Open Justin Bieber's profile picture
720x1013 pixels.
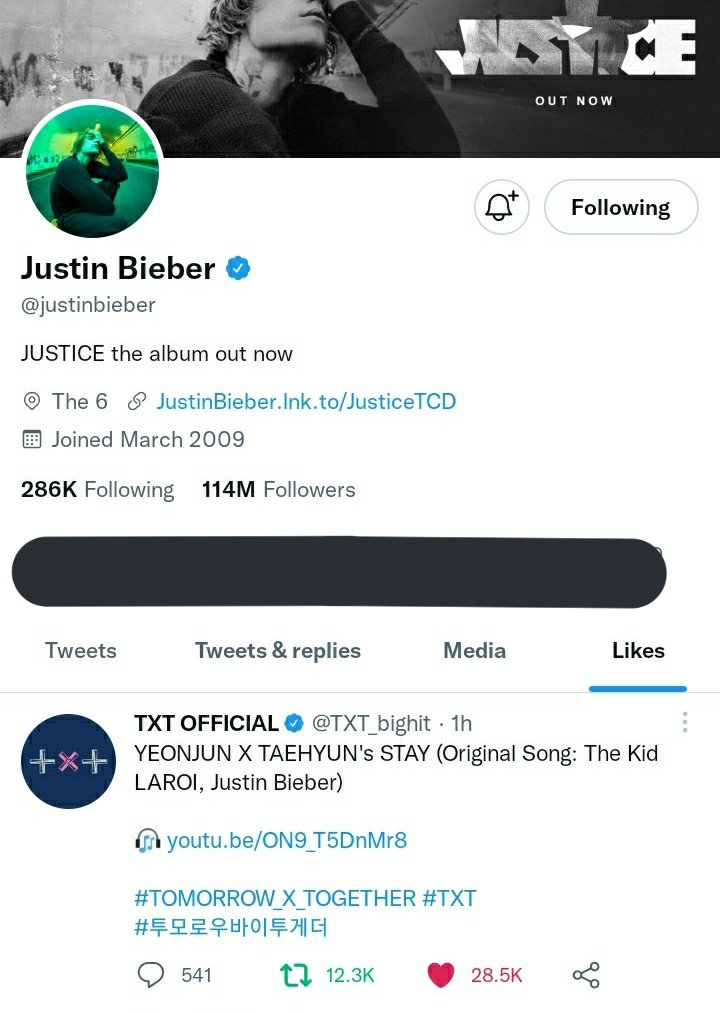[92, 170]
